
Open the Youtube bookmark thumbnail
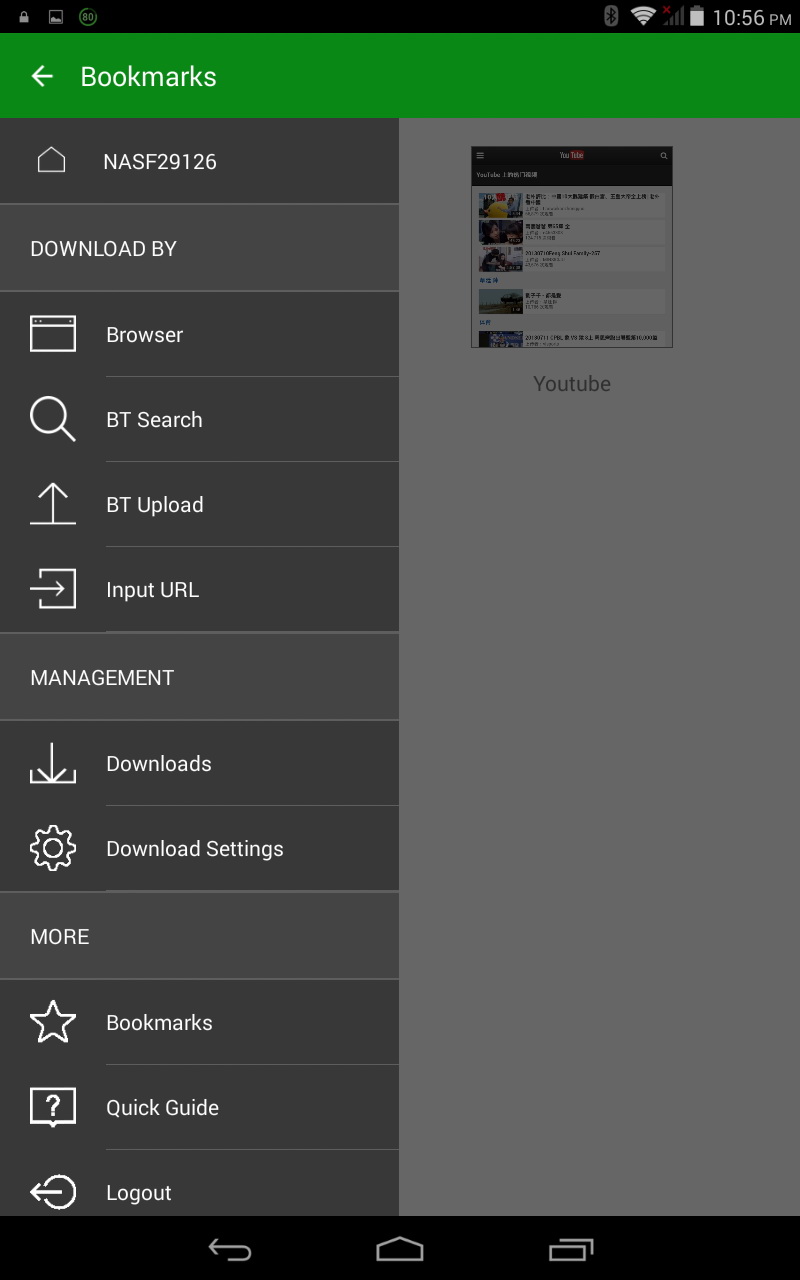[x=572, y=247]
